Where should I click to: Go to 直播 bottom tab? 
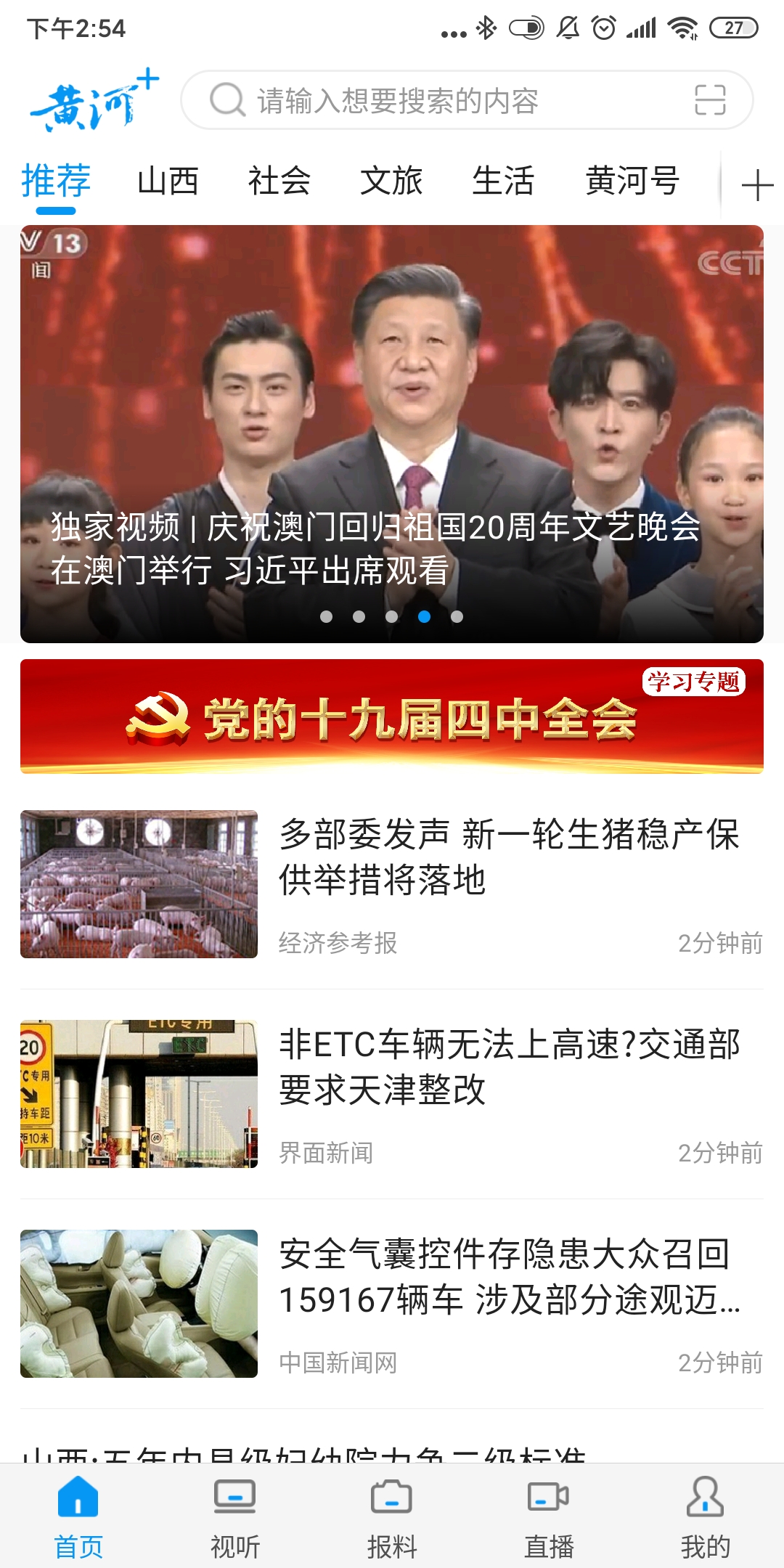(549, 1517)
